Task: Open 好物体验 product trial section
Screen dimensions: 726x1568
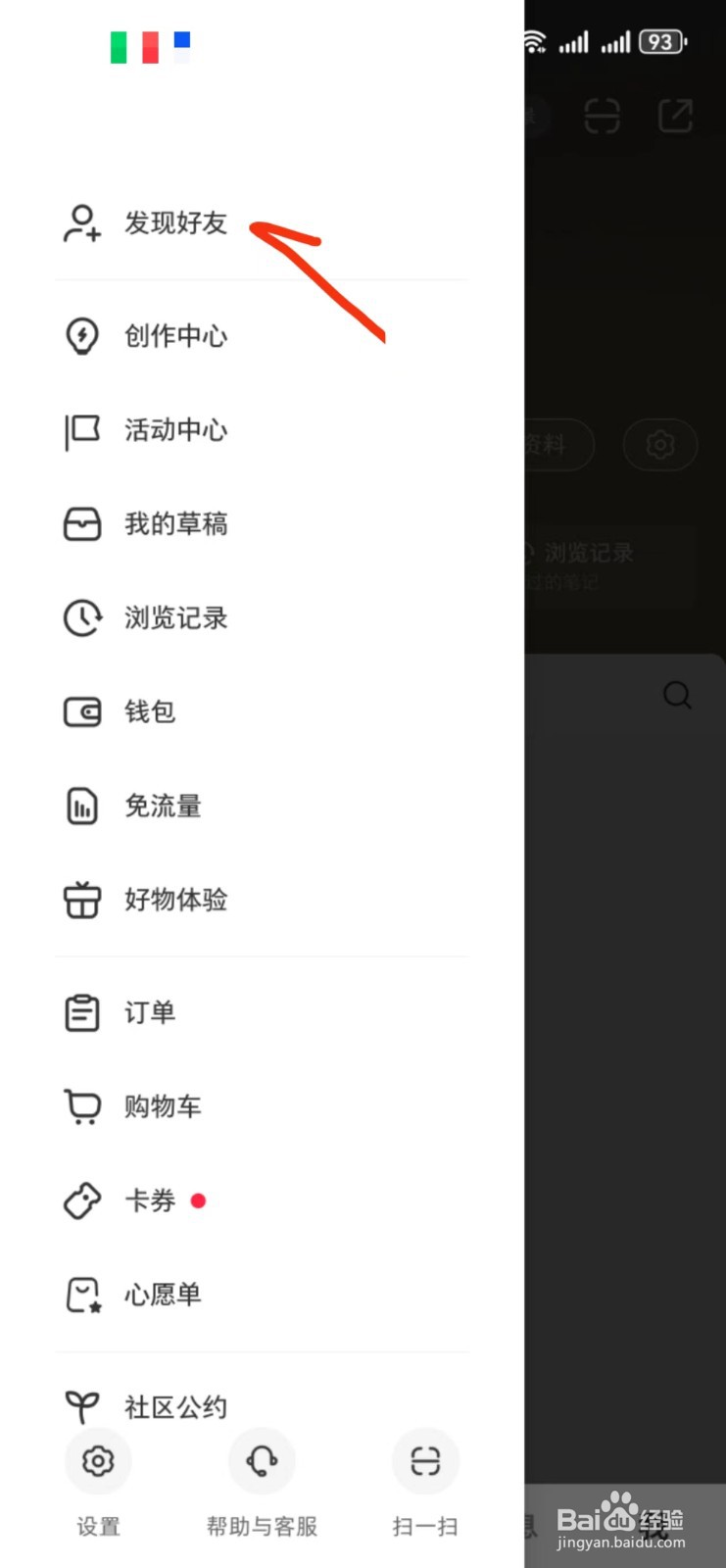Action: [x=176, y=900]
